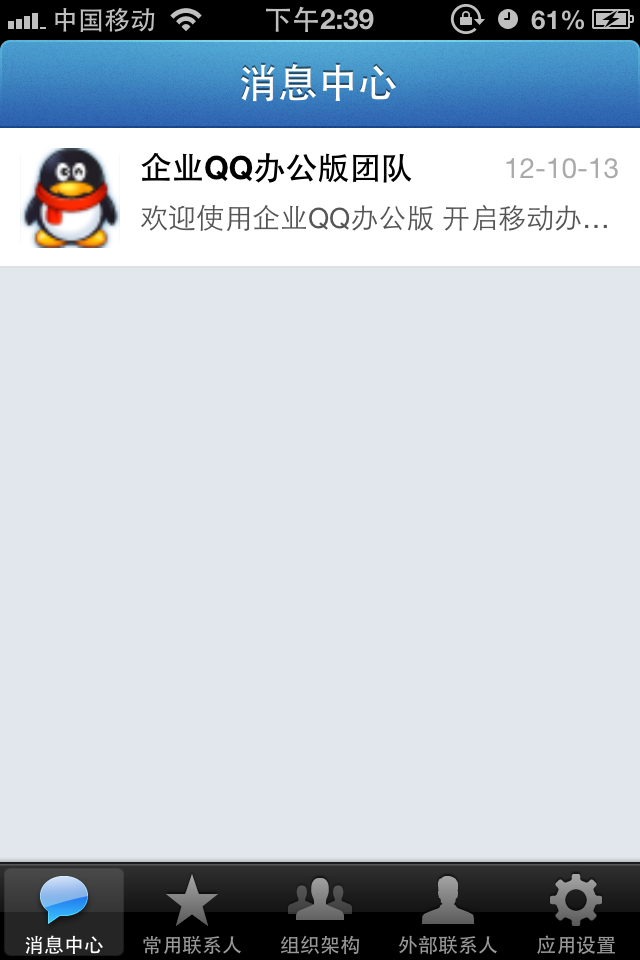Go to the 外部联系人 tab

click(448, 912)
